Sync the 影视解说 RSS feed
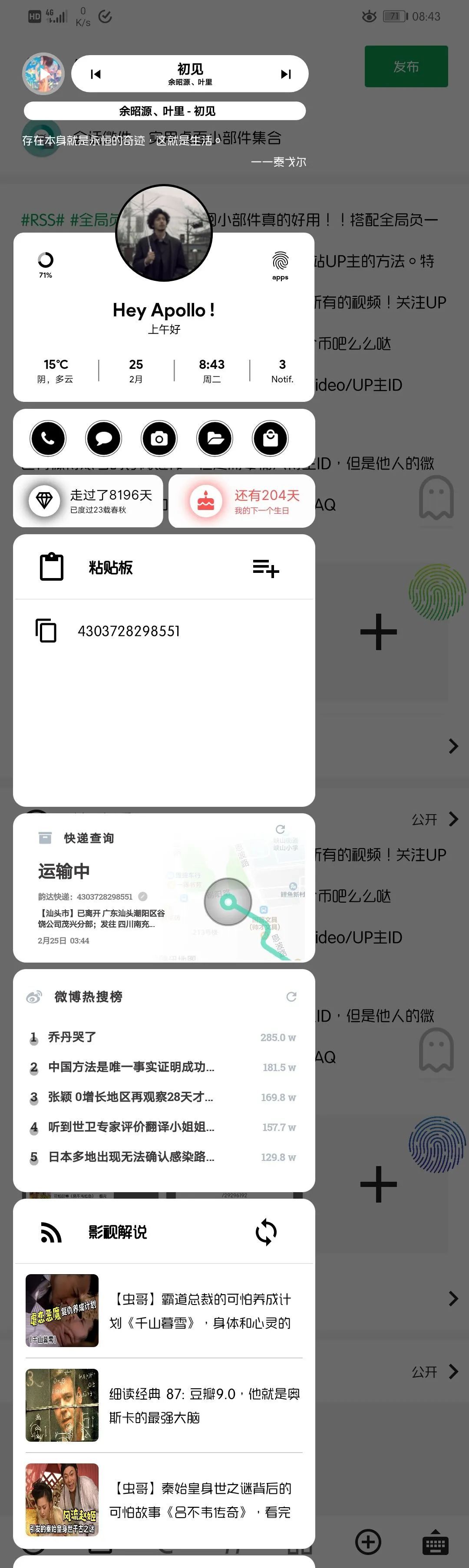The height and width of the screenshot is (1568, 469). pyautogui.click(x=266, y=1233)
